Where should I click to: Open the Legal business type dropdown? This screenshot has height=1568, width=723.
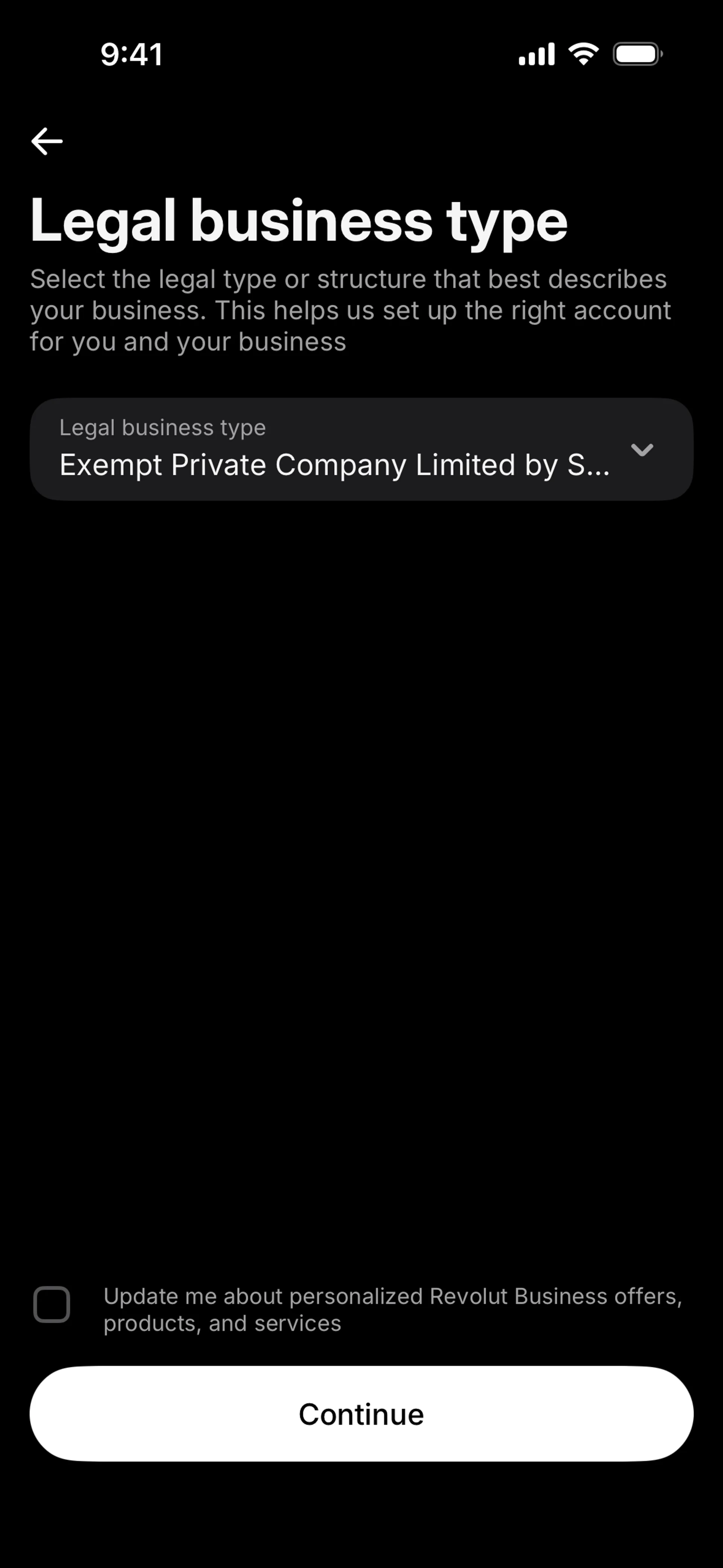[361, 449]
